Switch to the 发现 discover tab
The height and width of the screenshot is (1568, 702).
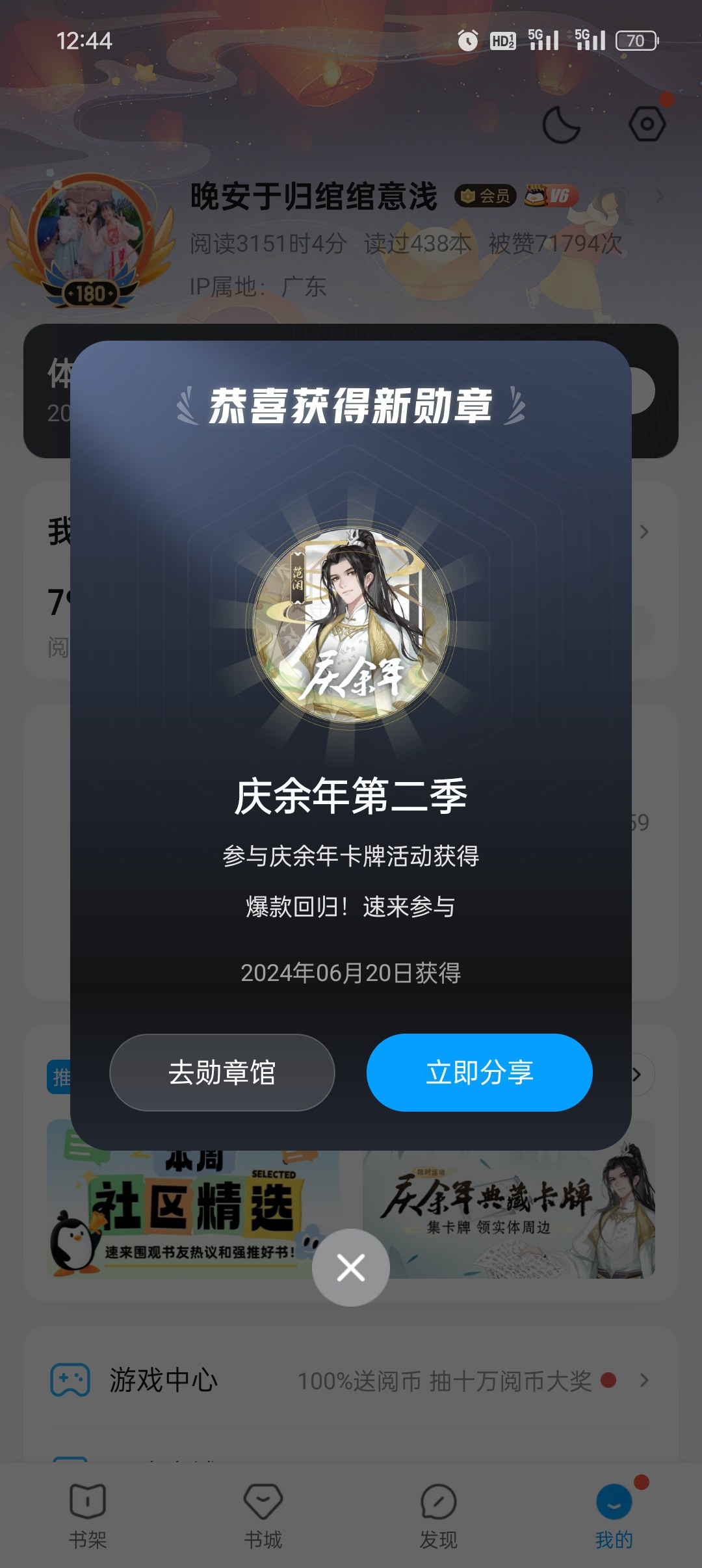(x=439, y=1516)
